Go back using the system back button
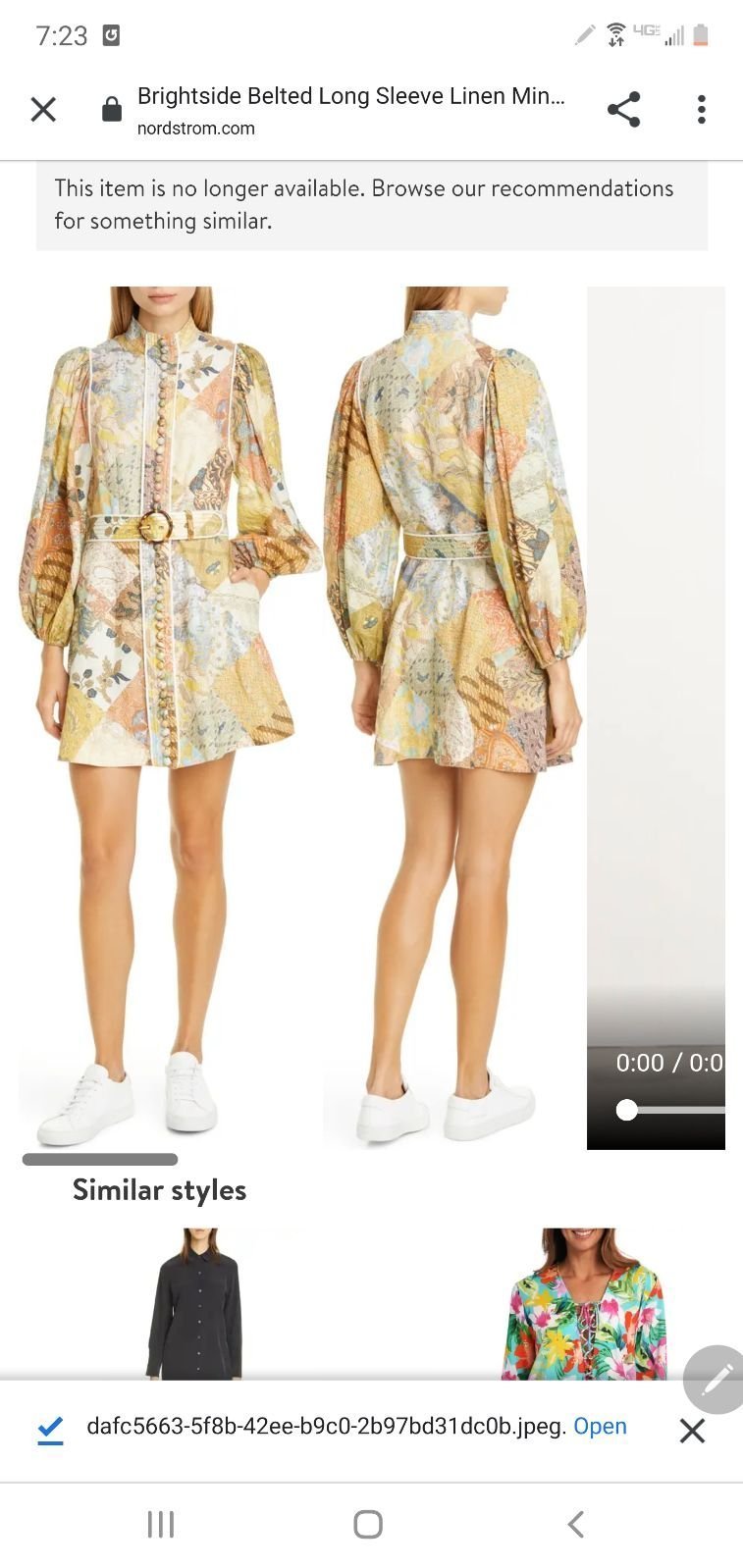 576,1524
